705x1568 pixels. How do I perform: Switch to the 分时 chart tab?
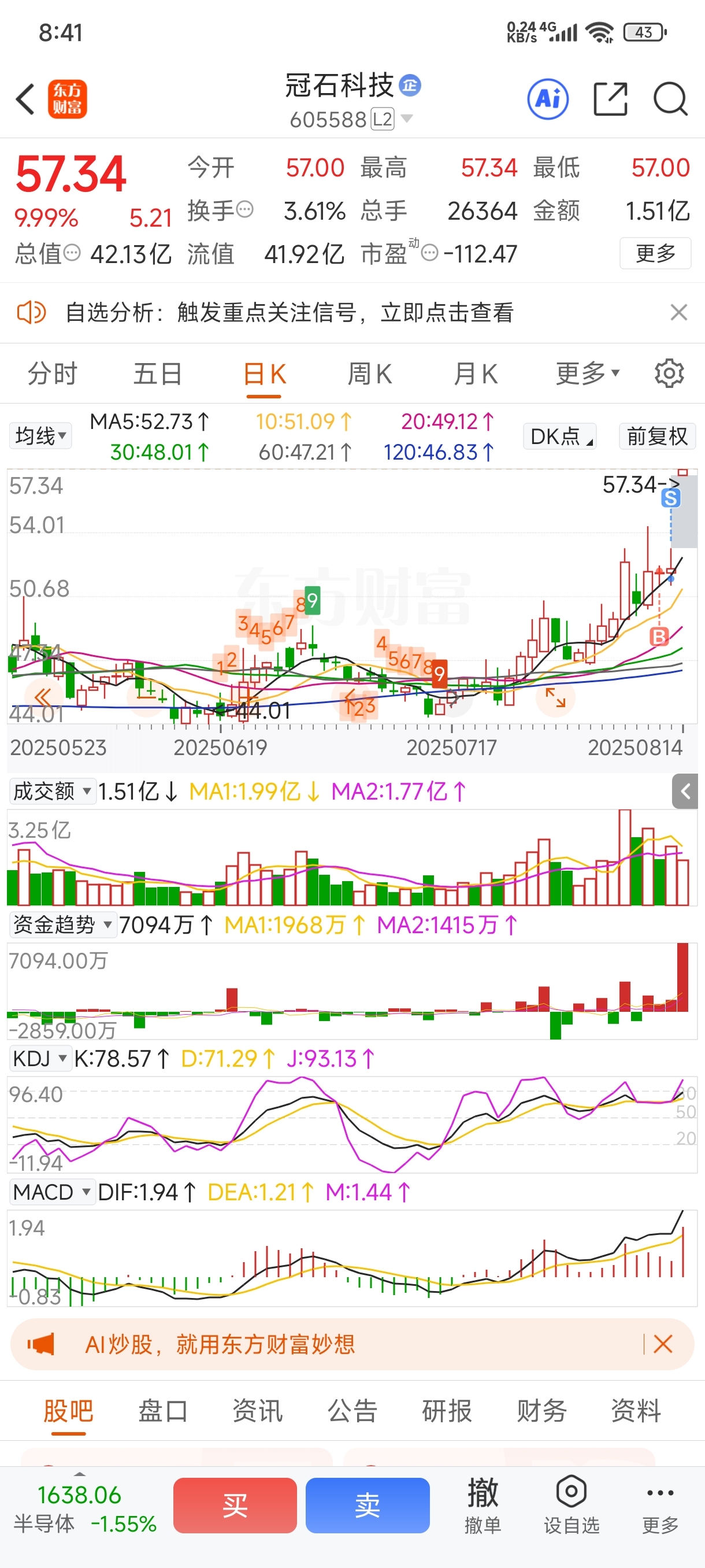53,373
